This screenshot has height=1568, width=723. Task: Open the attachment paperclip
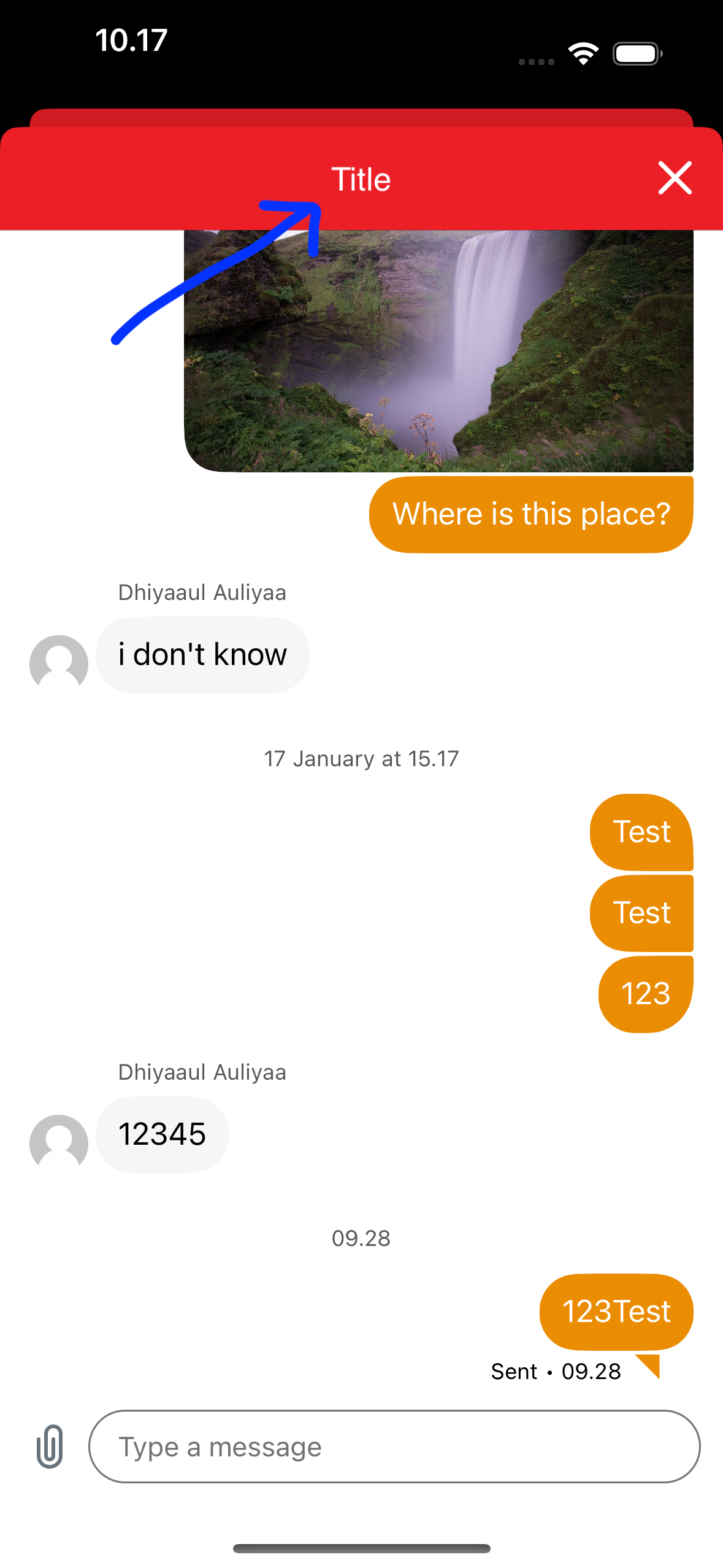(x=50, y=1447)
